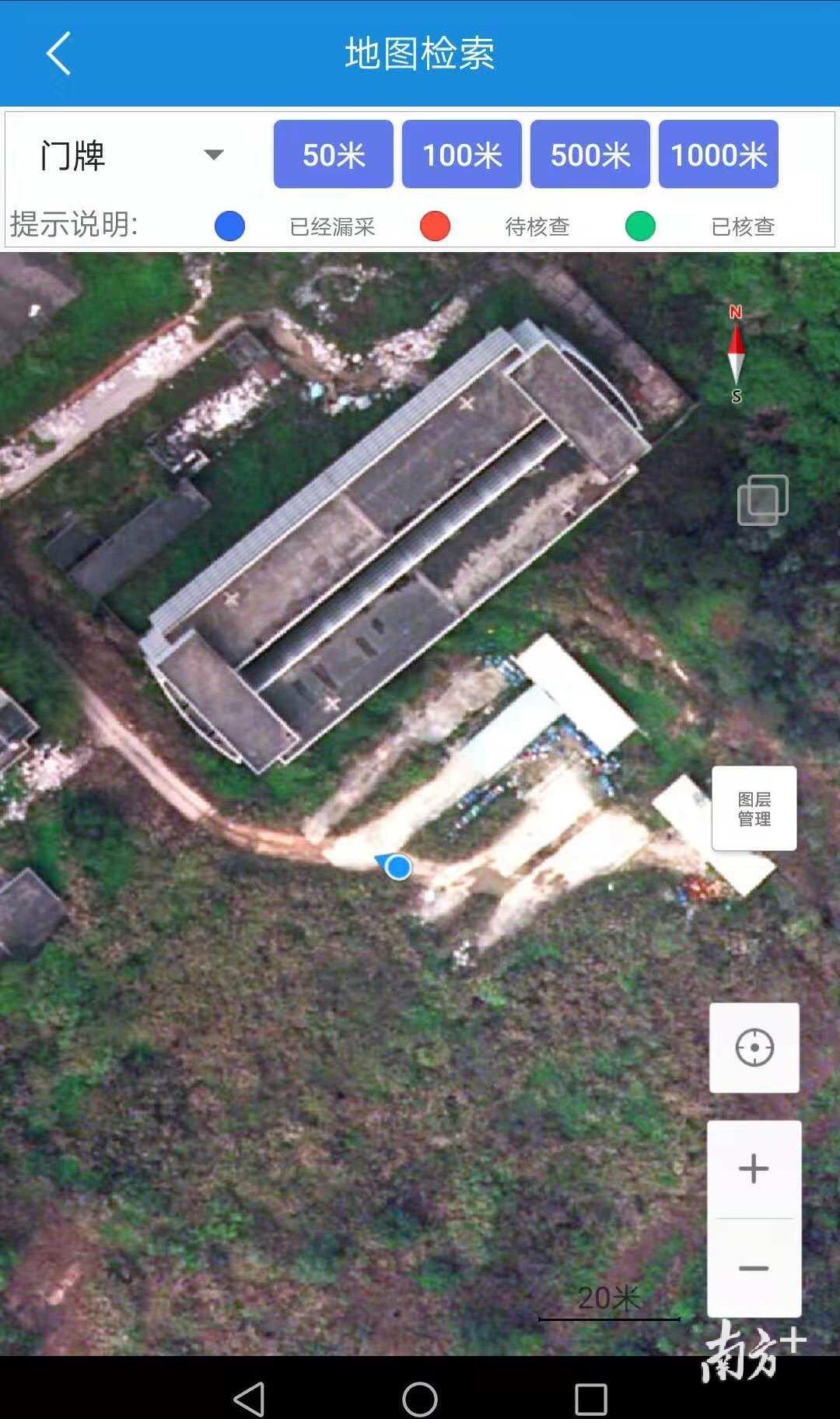Reset map orientation via the compass
This screenshot has width=840, height=1419.
pos(736,354)
